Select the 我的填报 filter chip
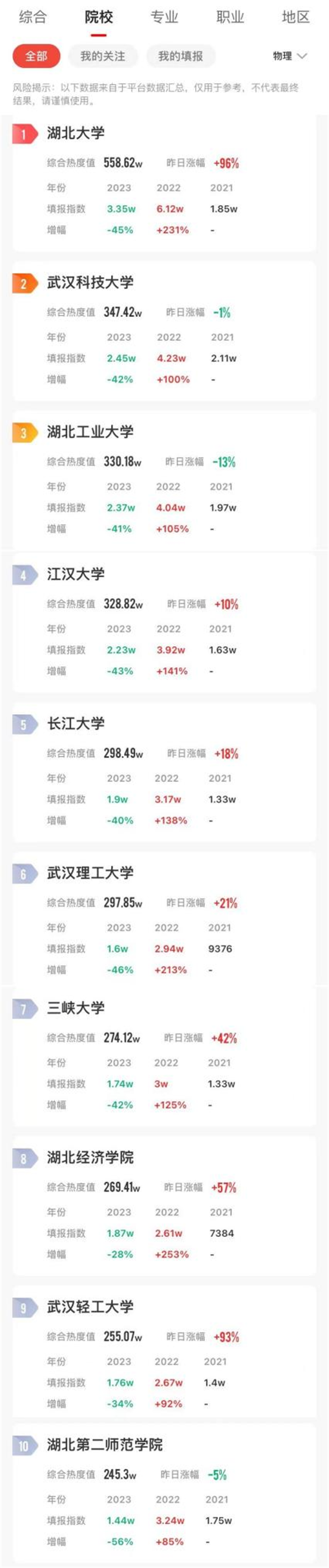 [180, 56]
